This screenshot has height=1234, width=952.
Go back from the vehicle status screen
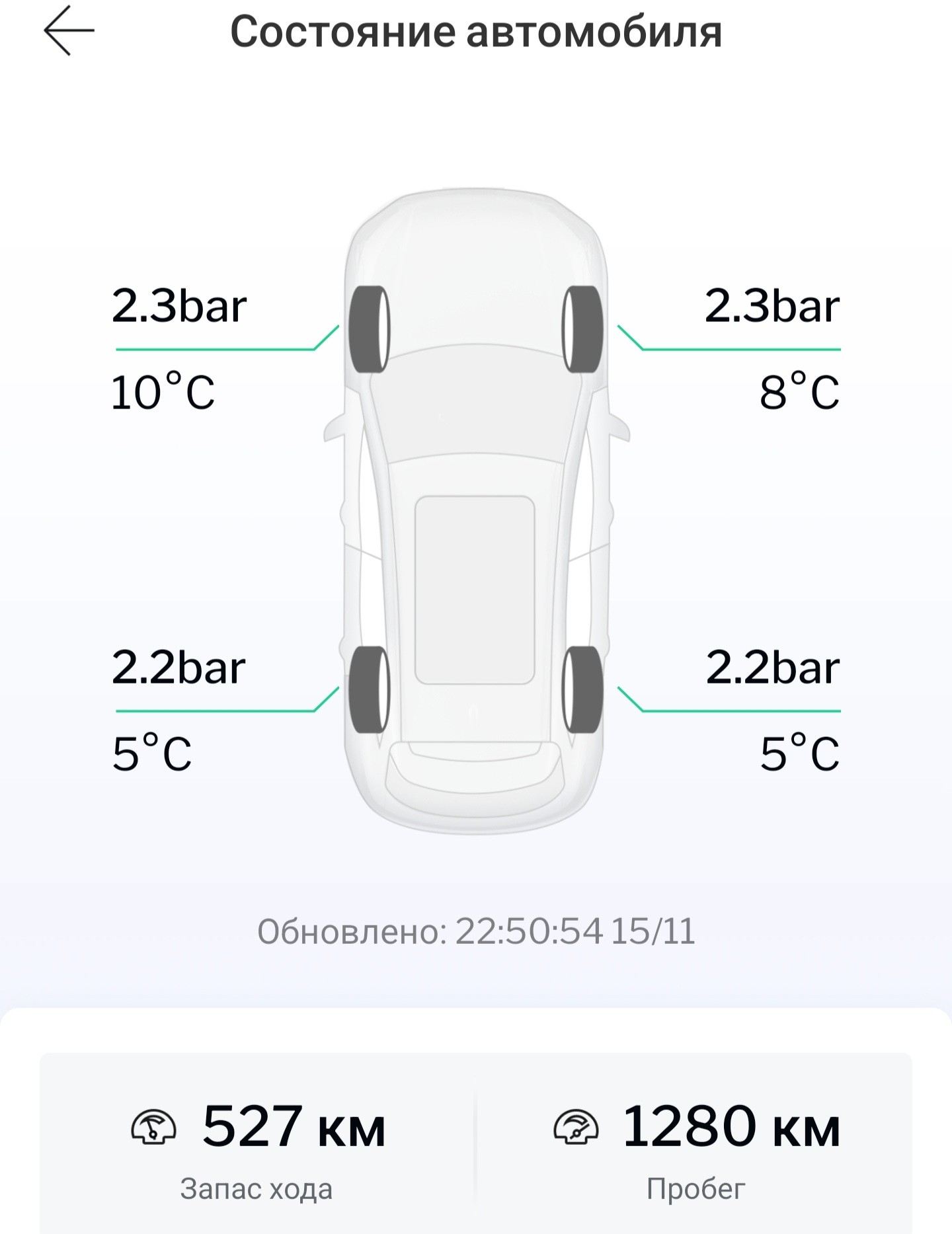69,30
